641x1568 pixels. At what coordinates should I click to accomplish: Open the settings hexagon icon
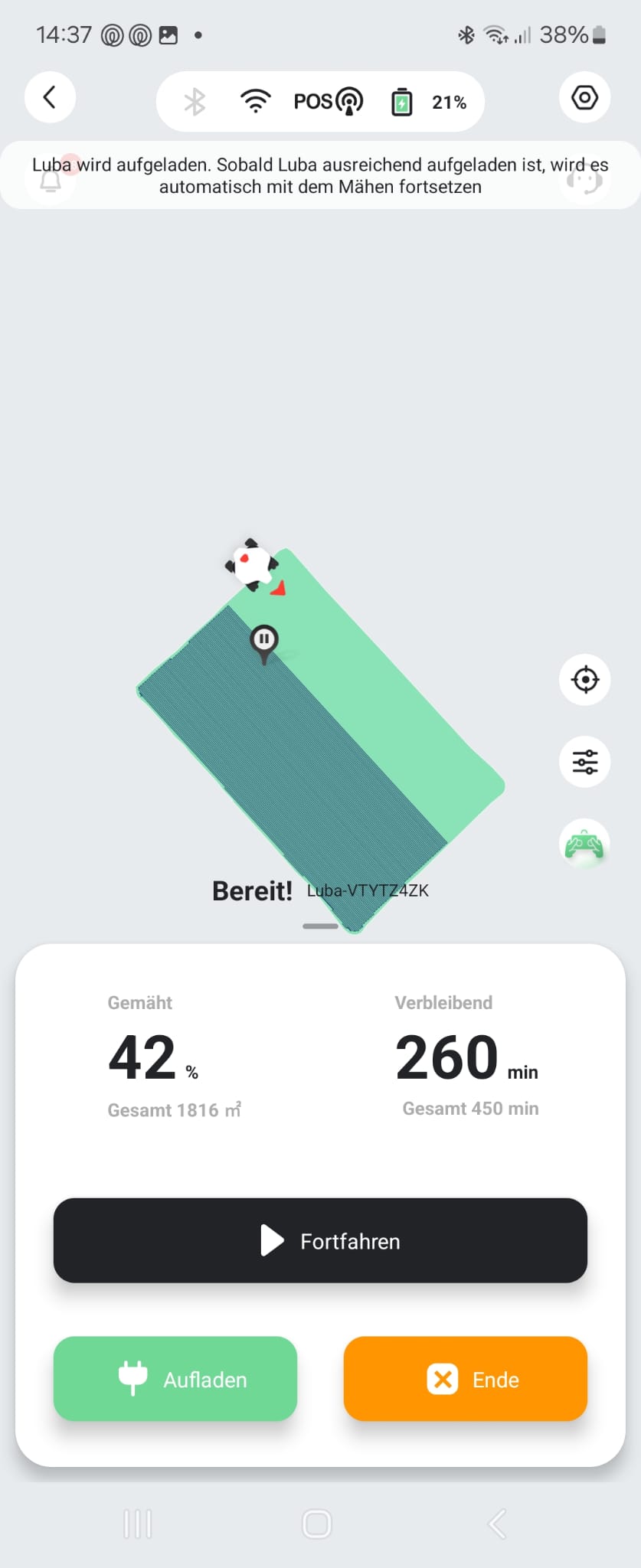[x=584, y=98]
